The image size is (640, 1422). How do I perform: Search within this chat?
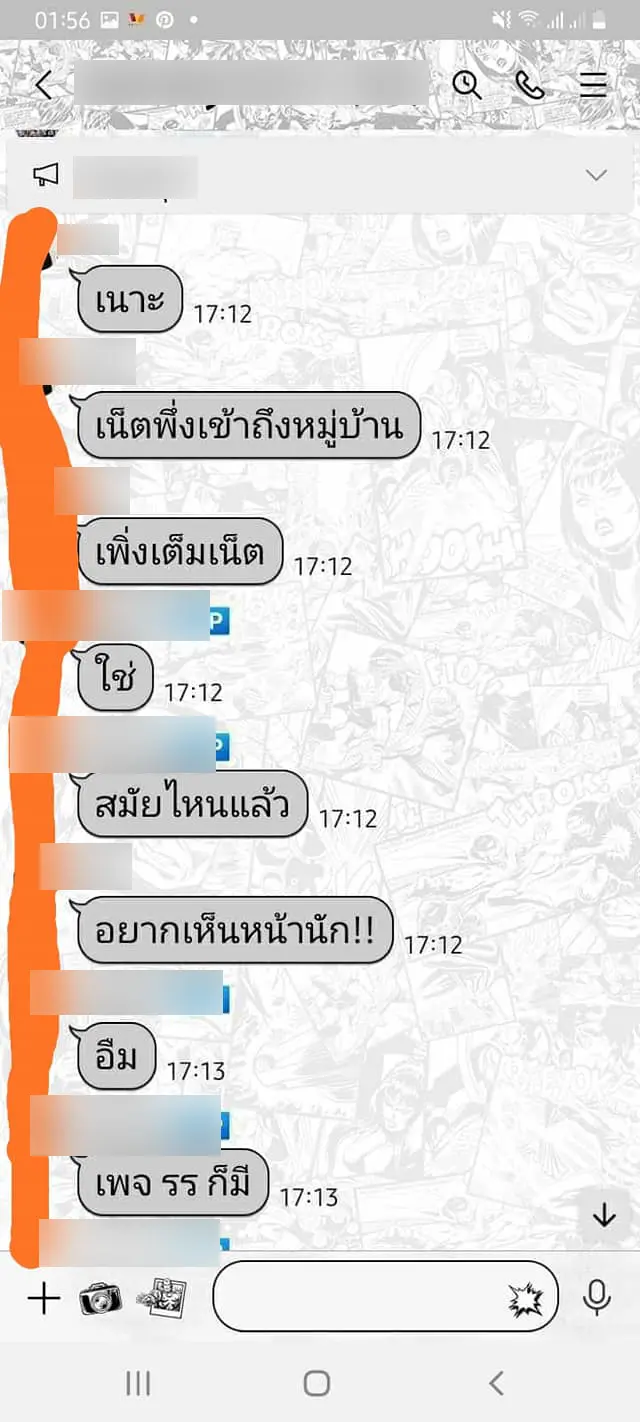point(467,86)
